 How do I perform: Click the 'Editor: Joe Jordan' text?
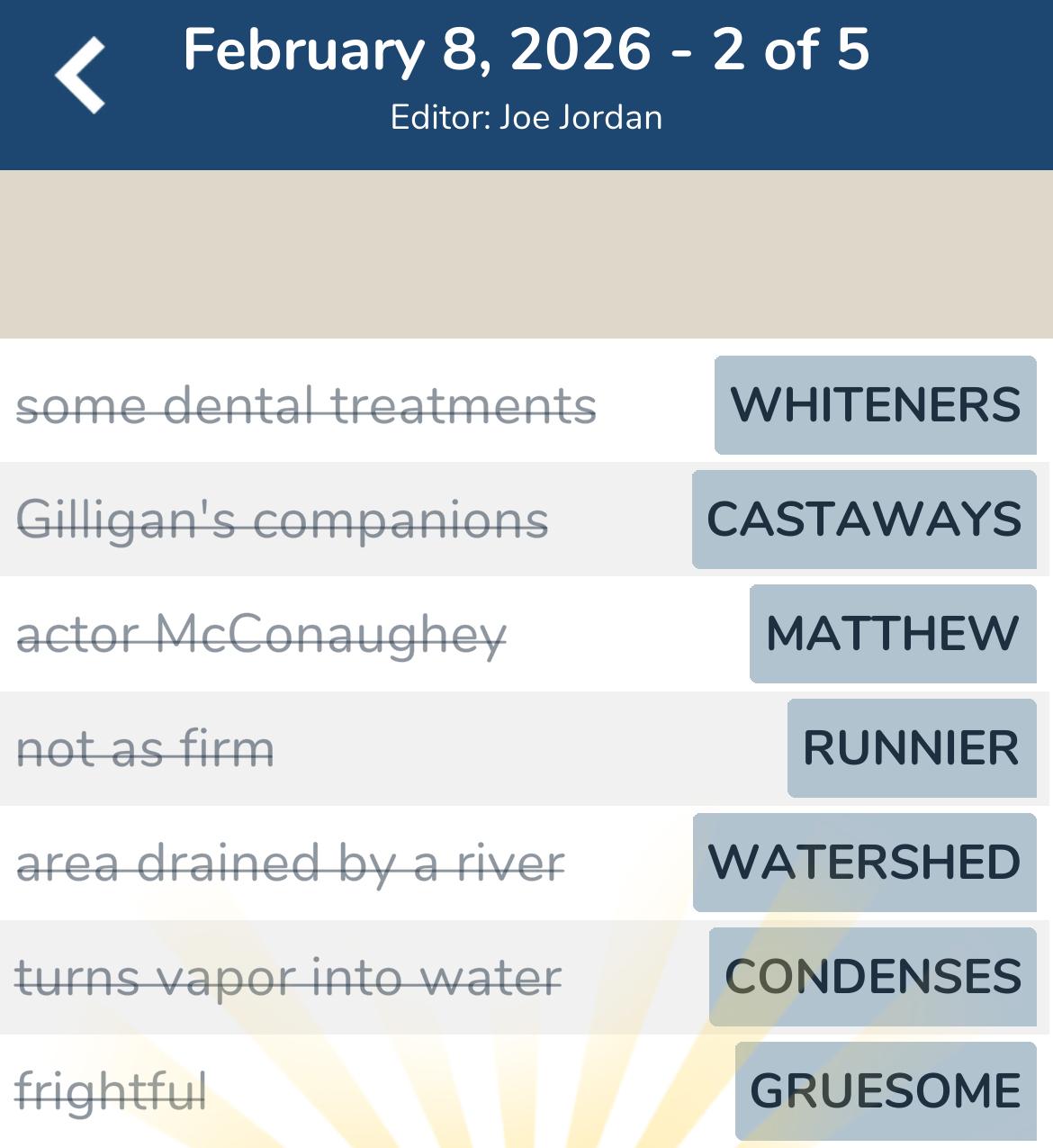[526, 117]
